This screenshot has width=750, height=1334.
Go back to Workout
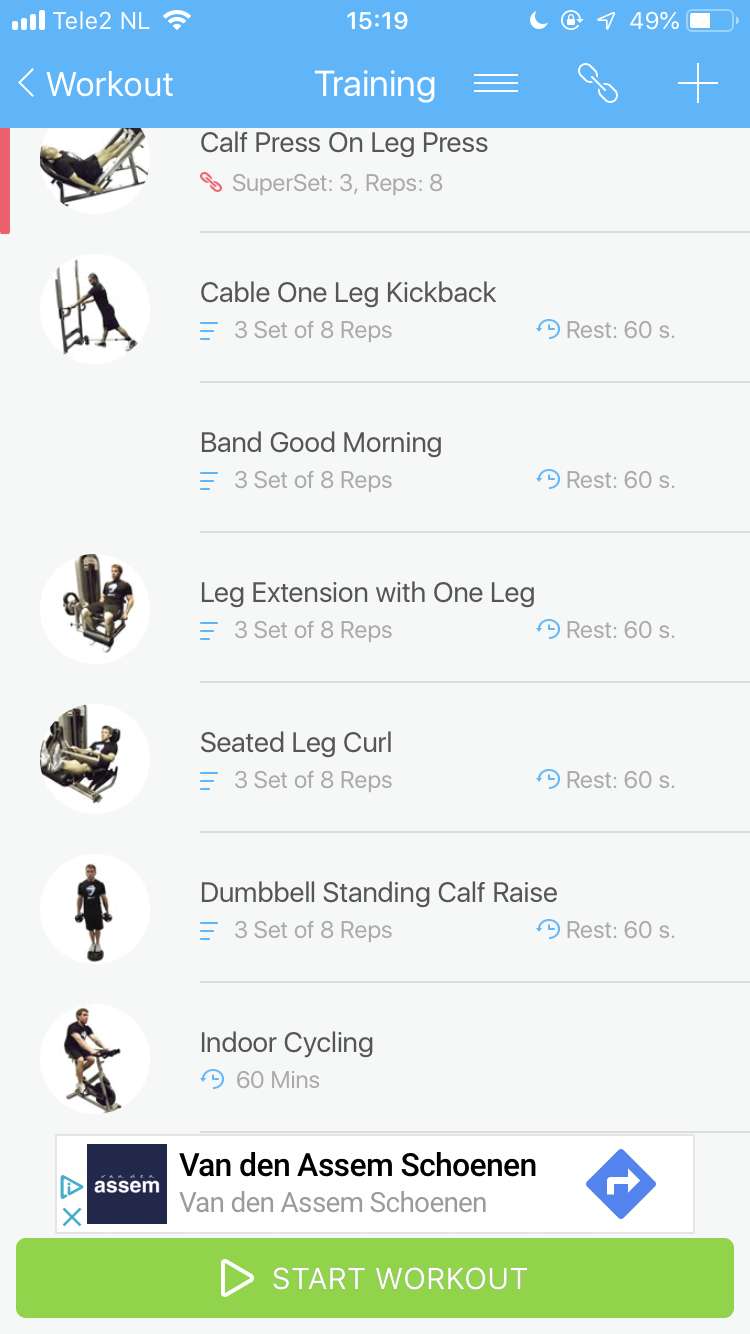click(96, 84)
